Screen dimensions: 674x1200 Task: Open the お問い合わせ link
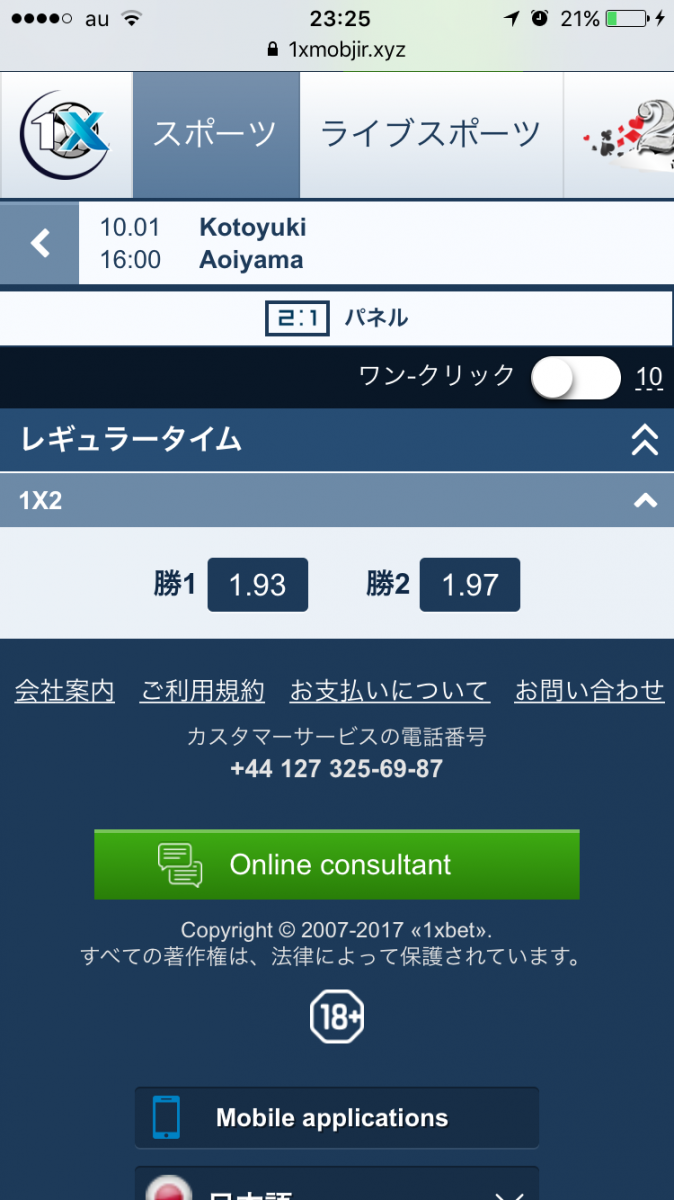tap(588, 691)
